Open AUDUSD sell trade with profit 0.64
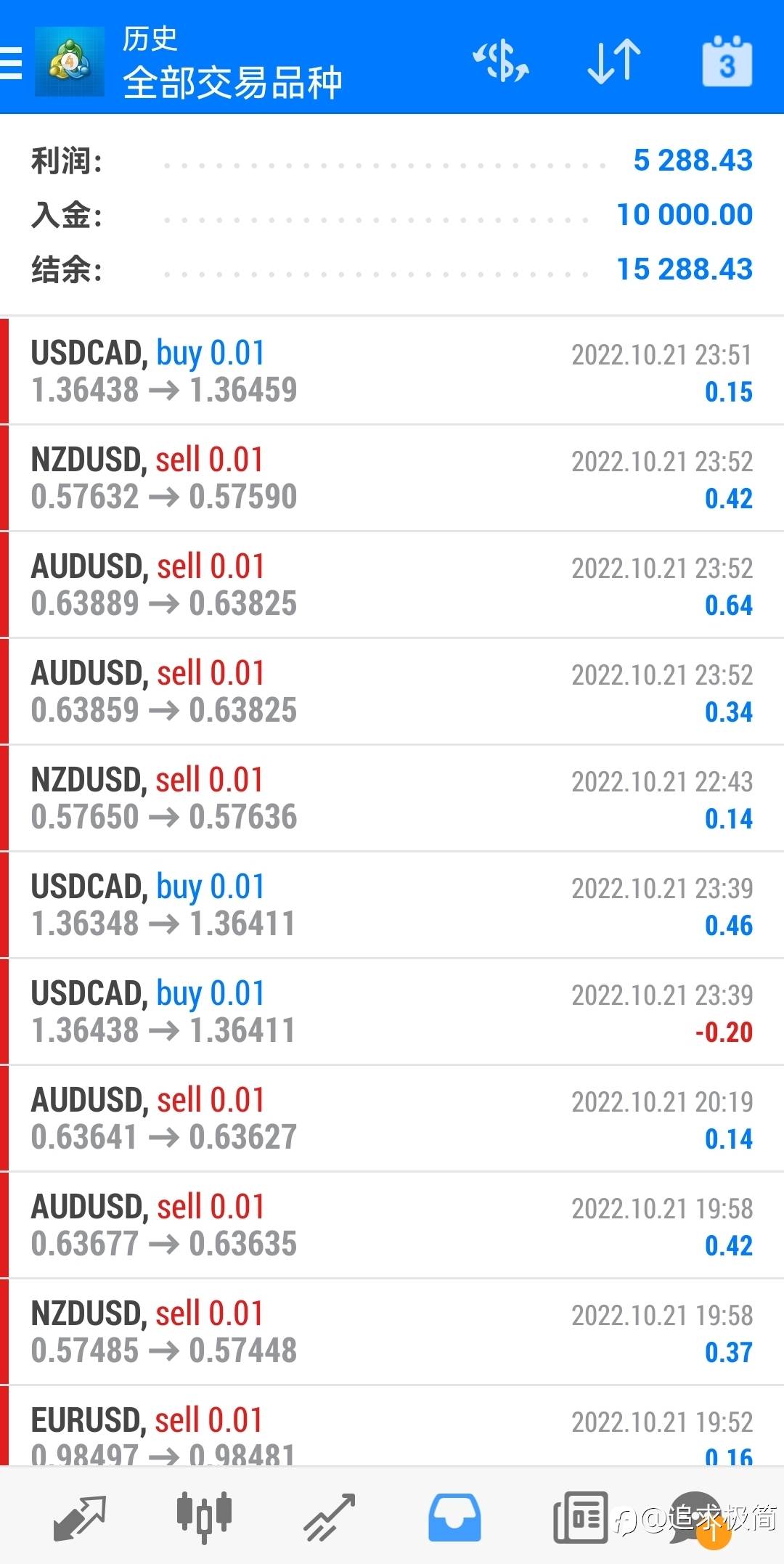The height and width of the screenshot is (1564, 784). pos(392,585)
